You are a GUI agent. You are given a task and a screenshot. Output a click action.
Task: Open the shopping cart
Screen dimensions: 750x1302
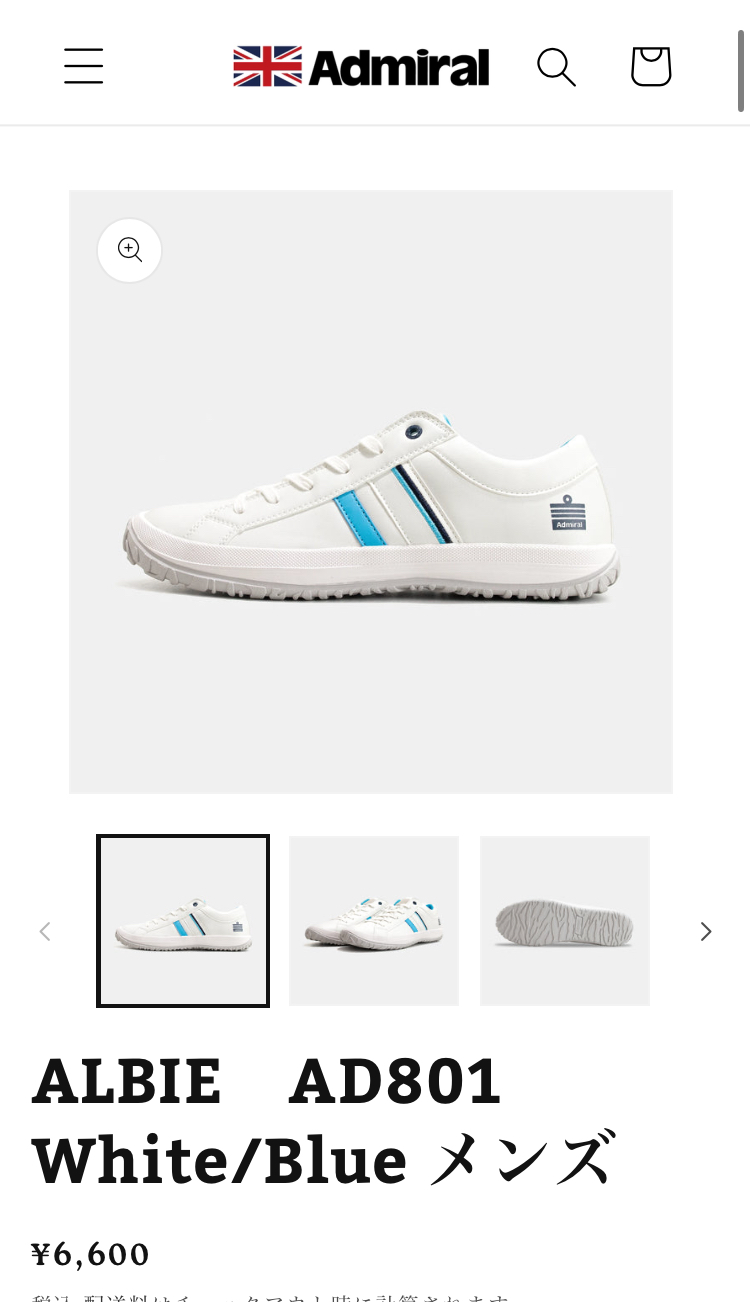click(651, 67)
